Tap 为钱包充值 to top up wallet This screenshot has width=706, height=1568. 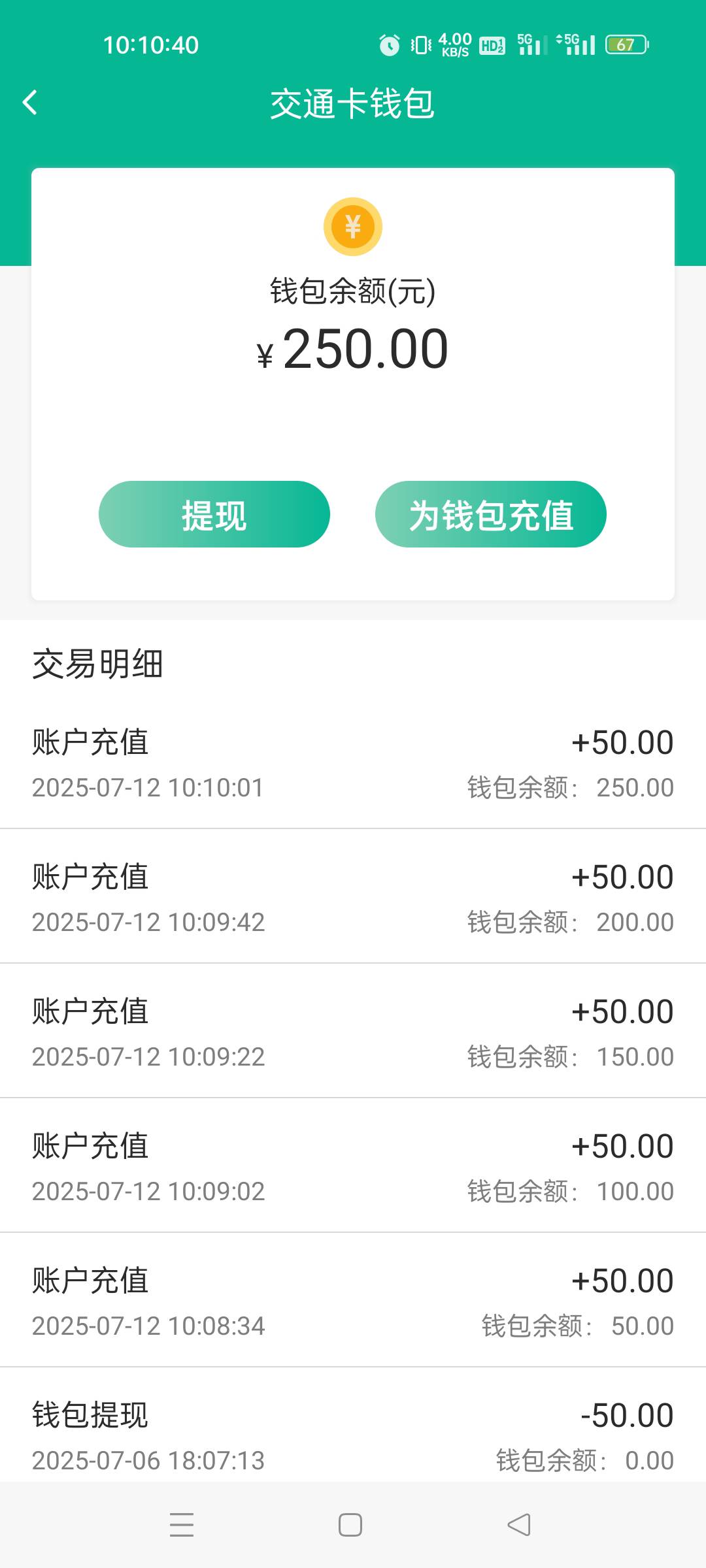click(x=491, y=514)
